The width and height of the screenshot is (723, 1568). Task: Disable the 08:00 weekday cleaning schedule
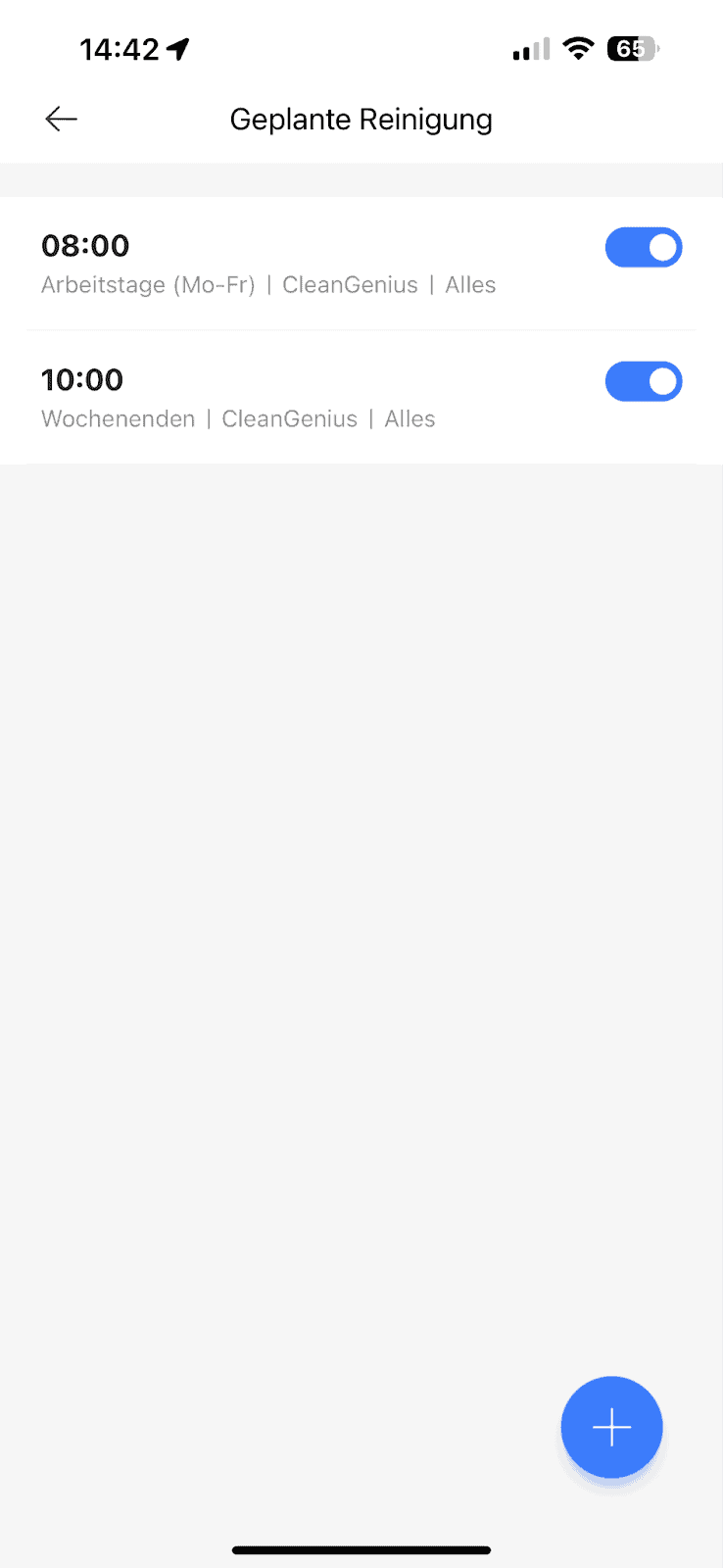tap(643, 248)
